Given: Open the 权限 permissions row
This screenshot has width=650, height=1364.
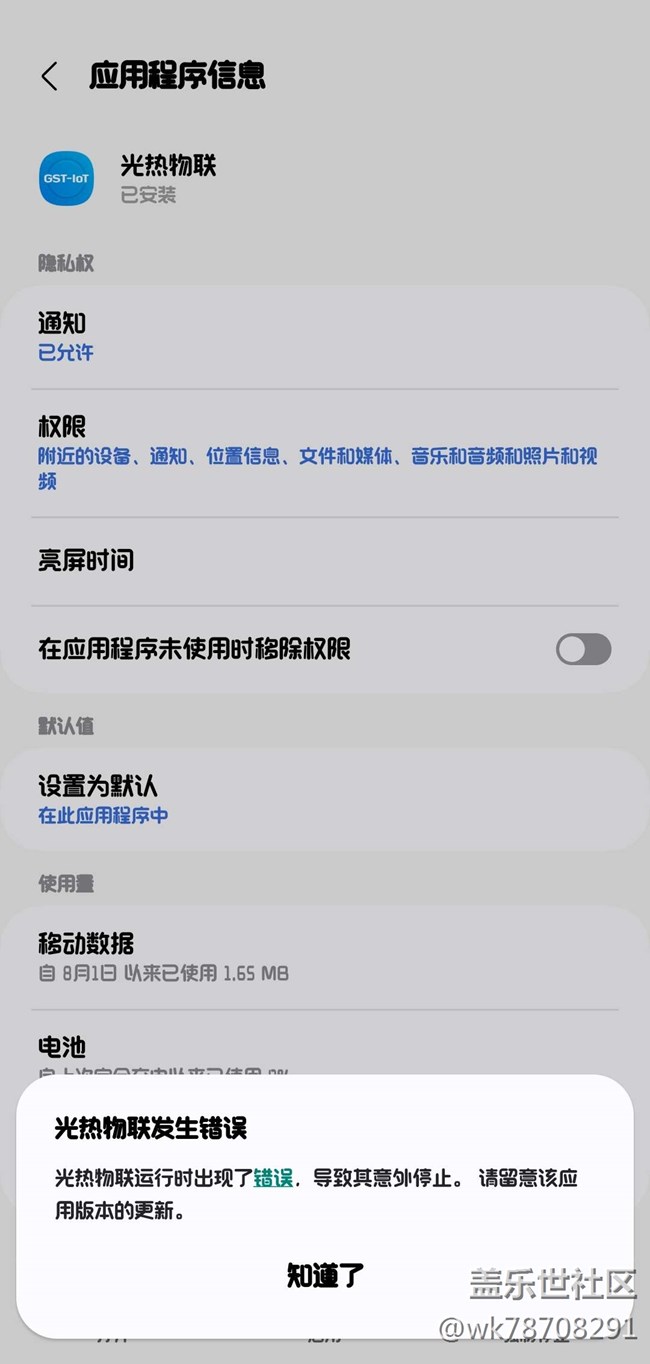Looking at the screenshot, I should coord(324,453).
